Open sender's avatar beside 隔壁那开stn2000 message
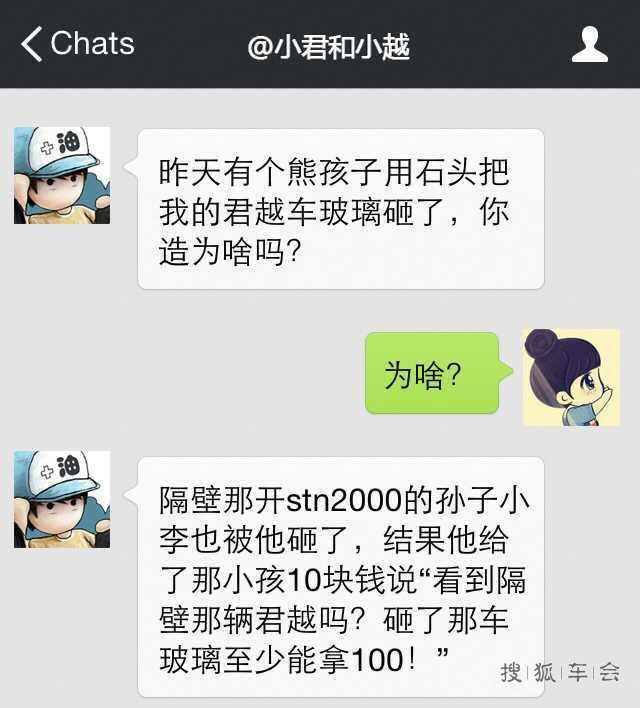The image size is (640, 708). tap(62, 499)
